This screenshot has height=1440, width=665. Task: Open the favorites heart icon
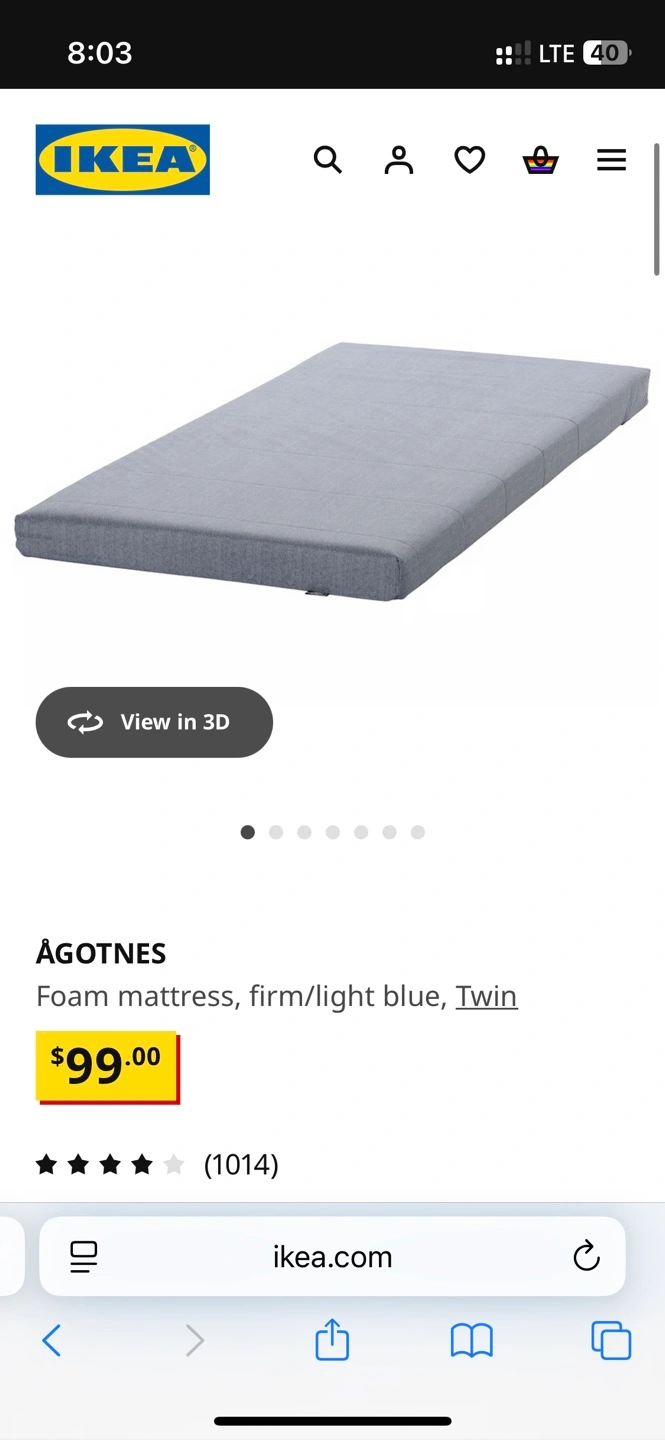point(470,160)
